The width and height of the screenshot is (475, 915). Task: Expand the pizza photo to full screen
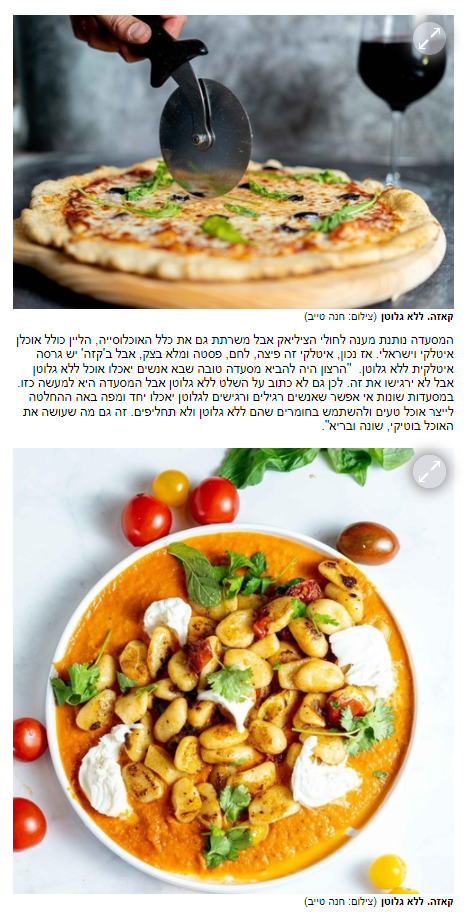click(x=429, y=39)
